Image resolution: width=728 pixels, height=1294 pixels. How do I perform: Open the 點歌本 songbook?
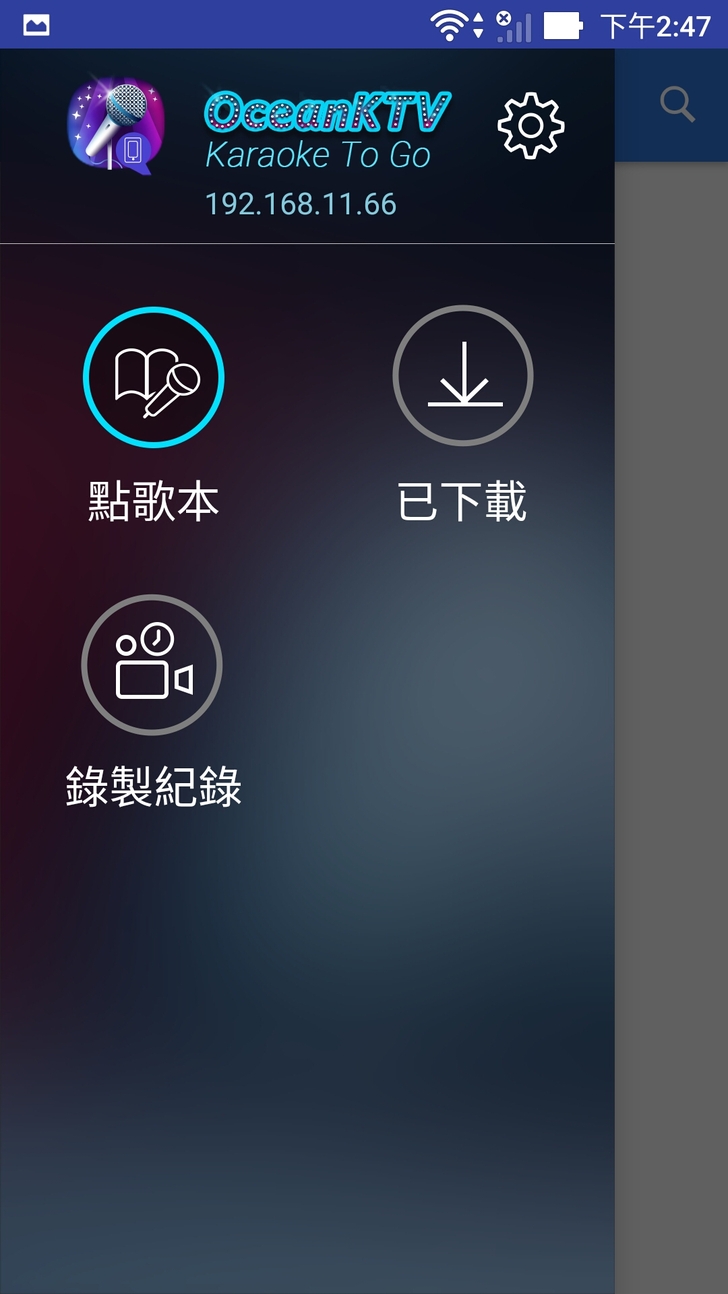click(153, 378)
